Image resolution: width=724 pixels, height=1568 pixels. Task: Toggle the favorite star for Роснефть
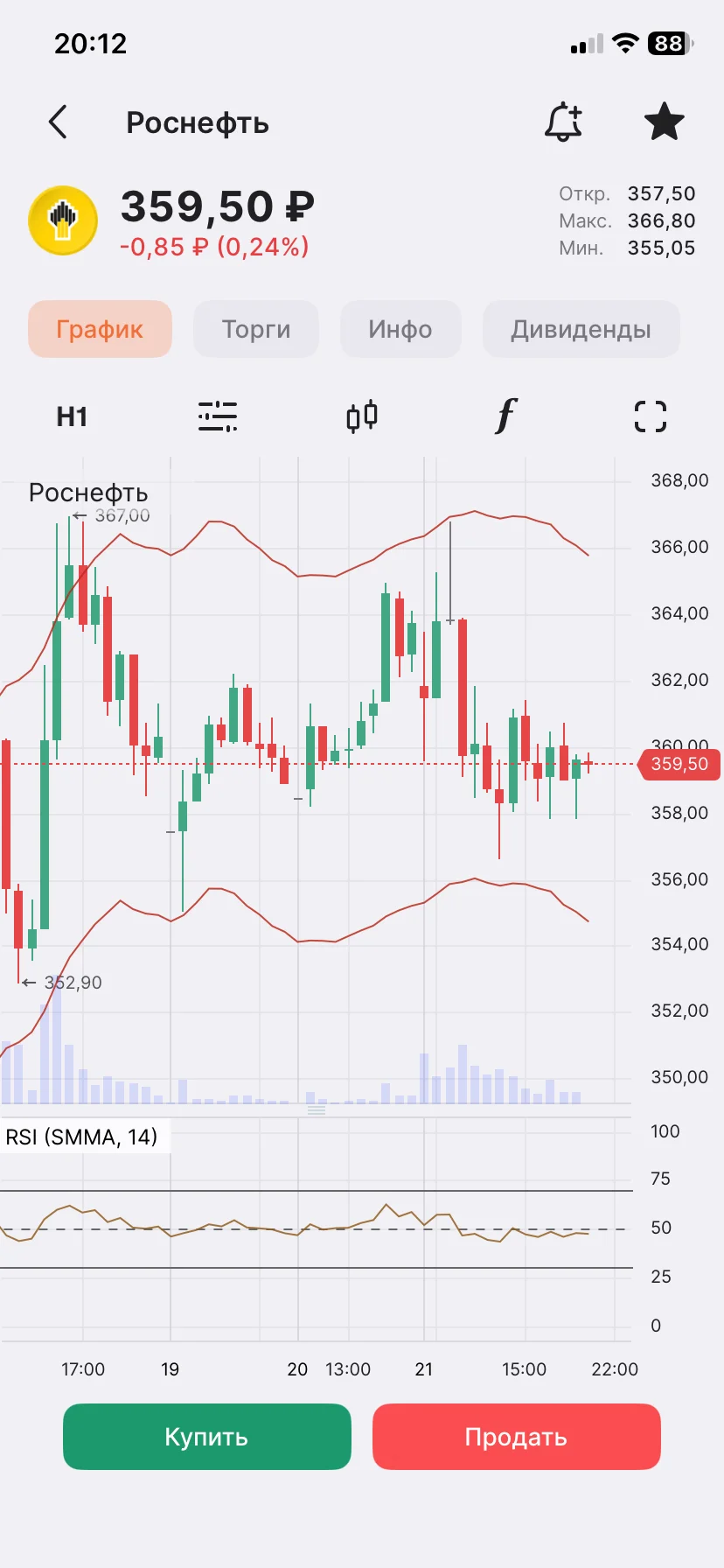(x=665, y=122)
